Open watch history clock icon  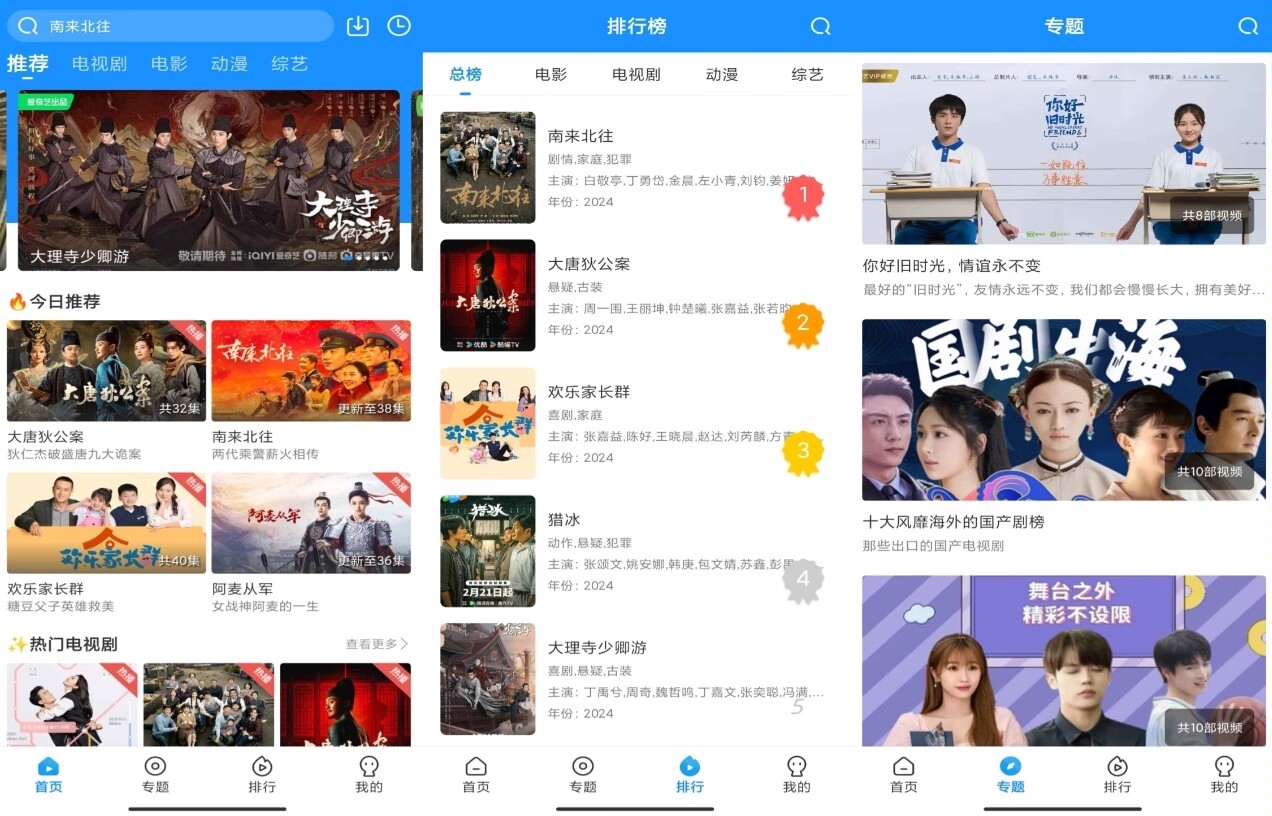(399, 26)
